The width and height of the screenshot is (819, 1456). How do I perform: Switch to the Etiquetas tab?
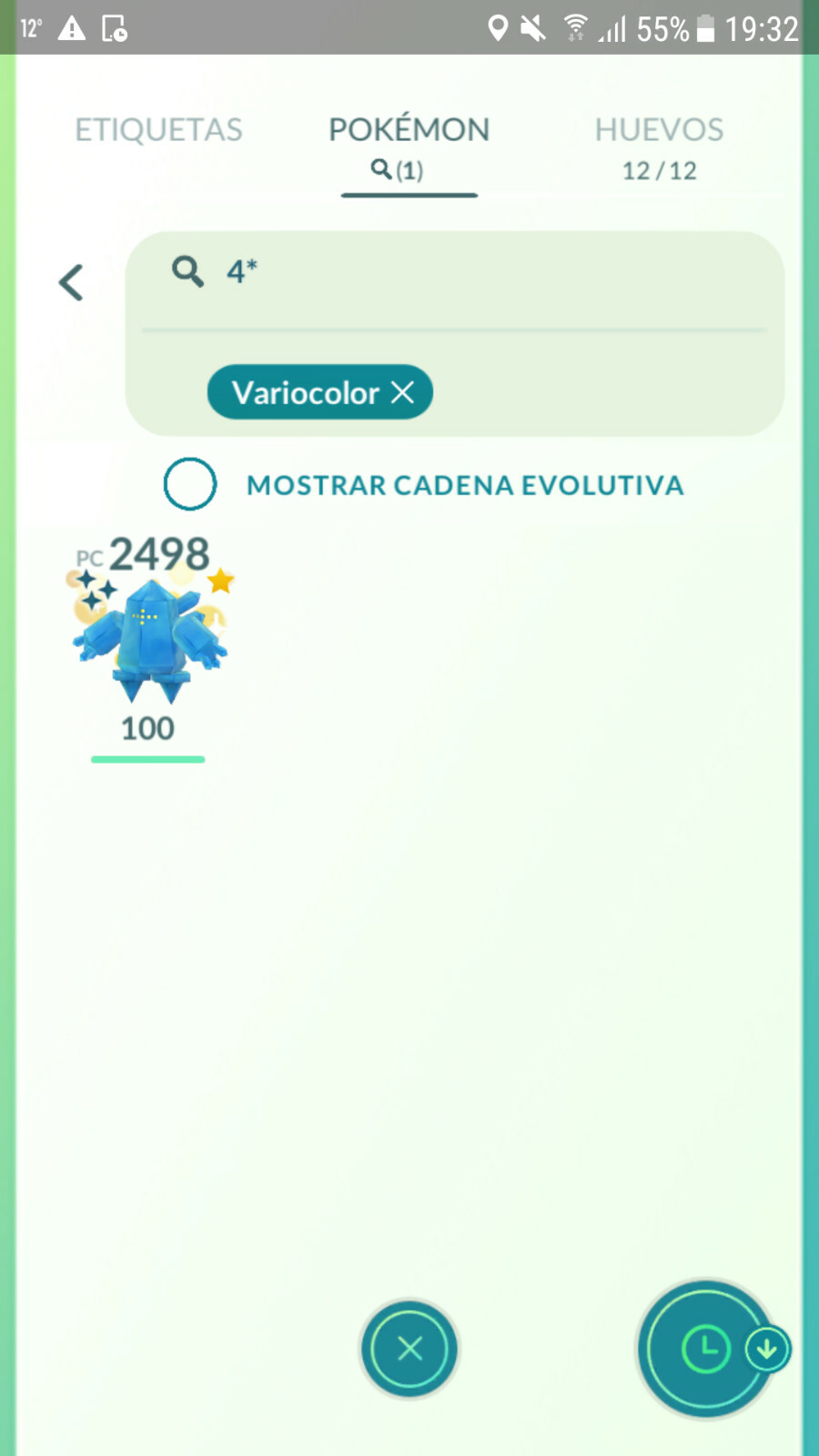pos(158,130)
